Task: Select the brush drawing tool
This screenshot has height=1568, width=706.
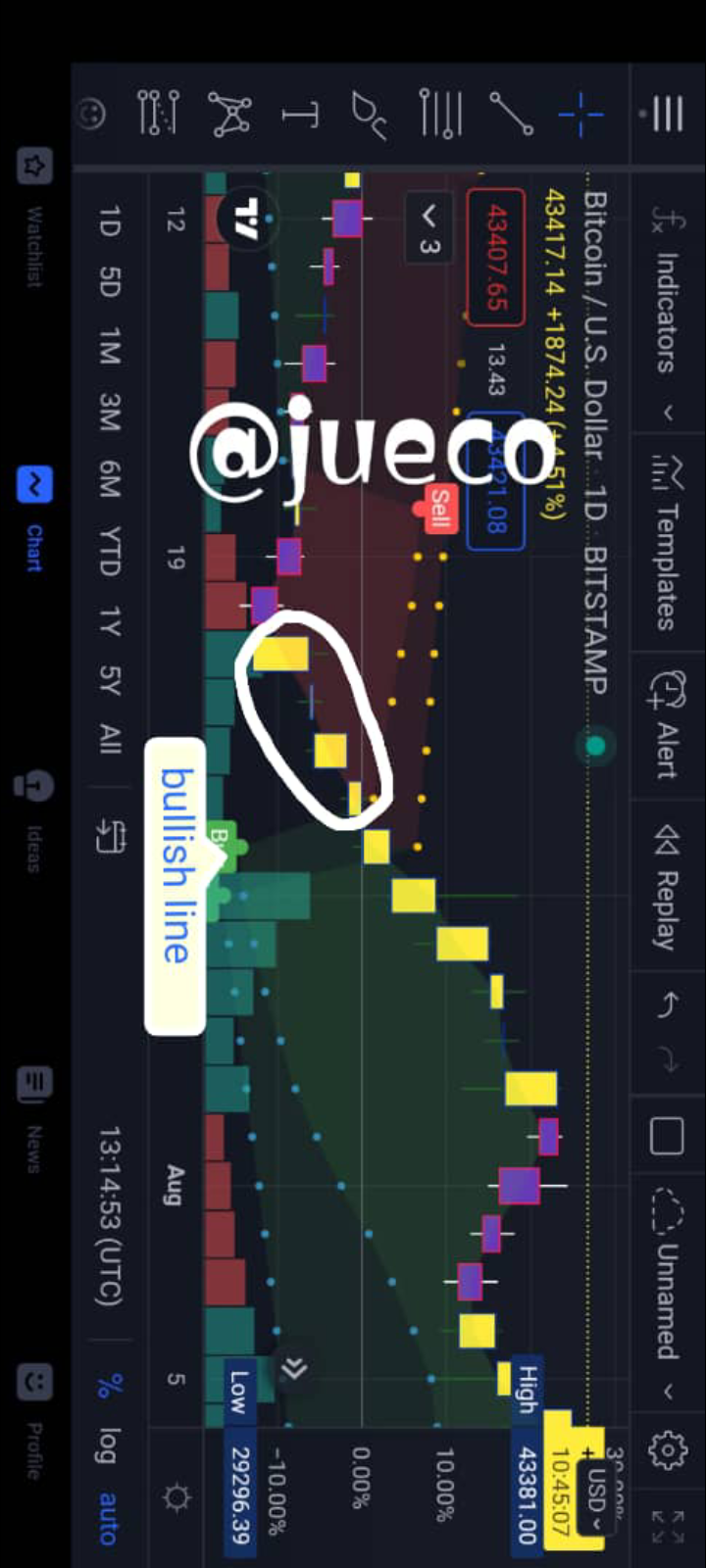Action: pos(369,115)
